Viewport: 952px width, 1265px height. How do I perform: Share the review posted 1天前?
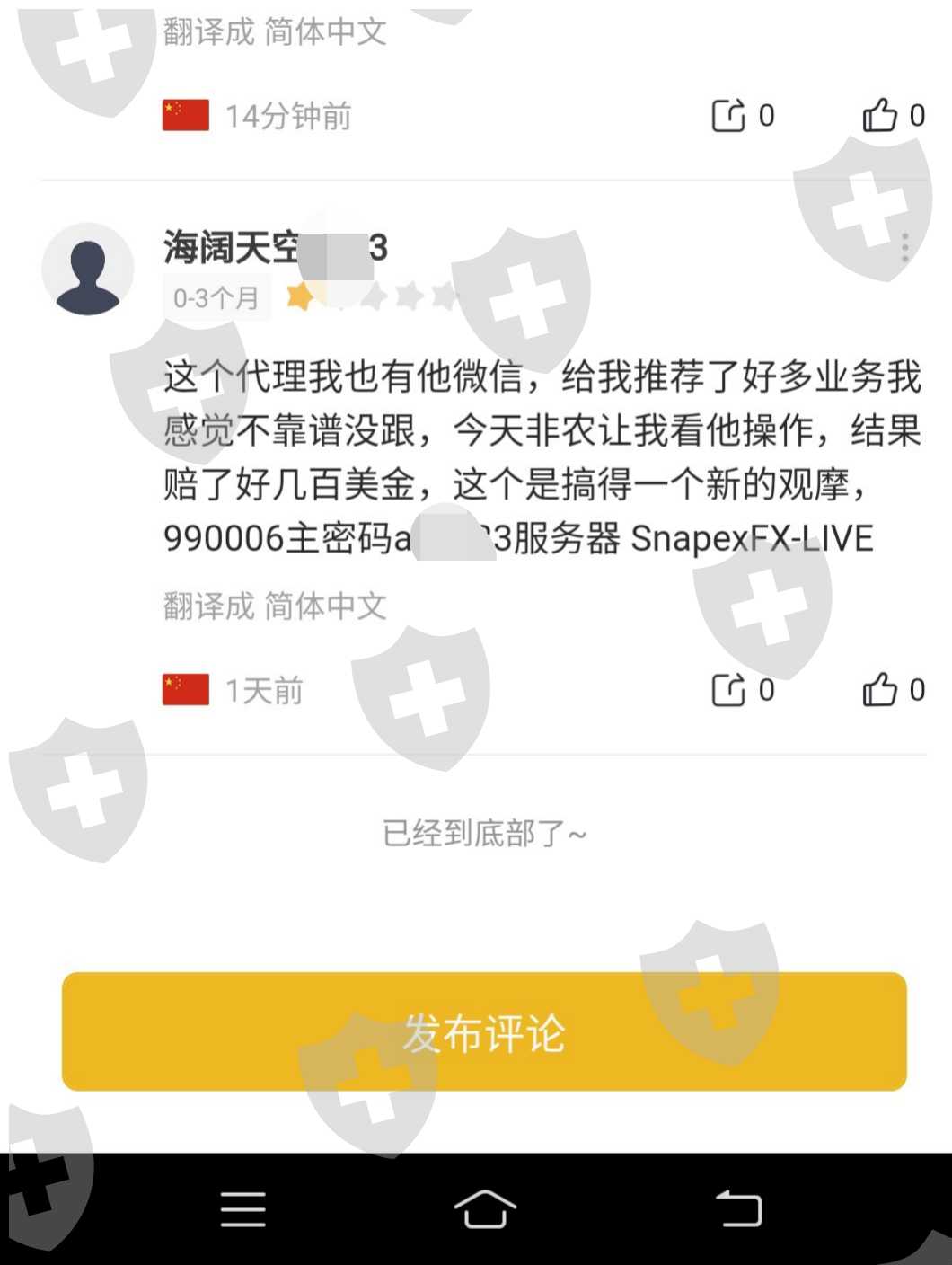[742, 690]
